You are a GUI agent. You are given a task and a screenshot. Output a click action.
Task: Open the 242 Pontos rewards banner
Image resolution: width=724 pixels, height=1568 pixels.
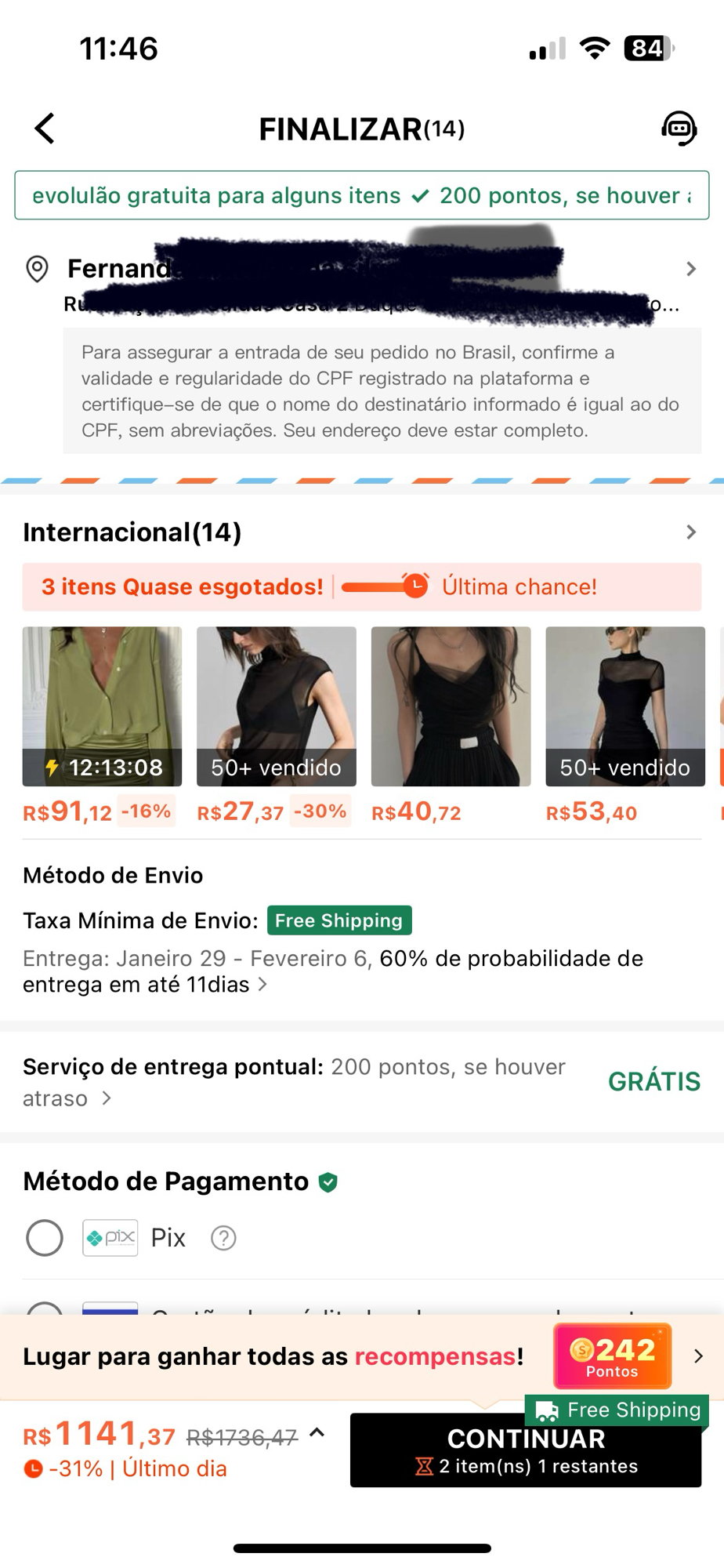612,1356
